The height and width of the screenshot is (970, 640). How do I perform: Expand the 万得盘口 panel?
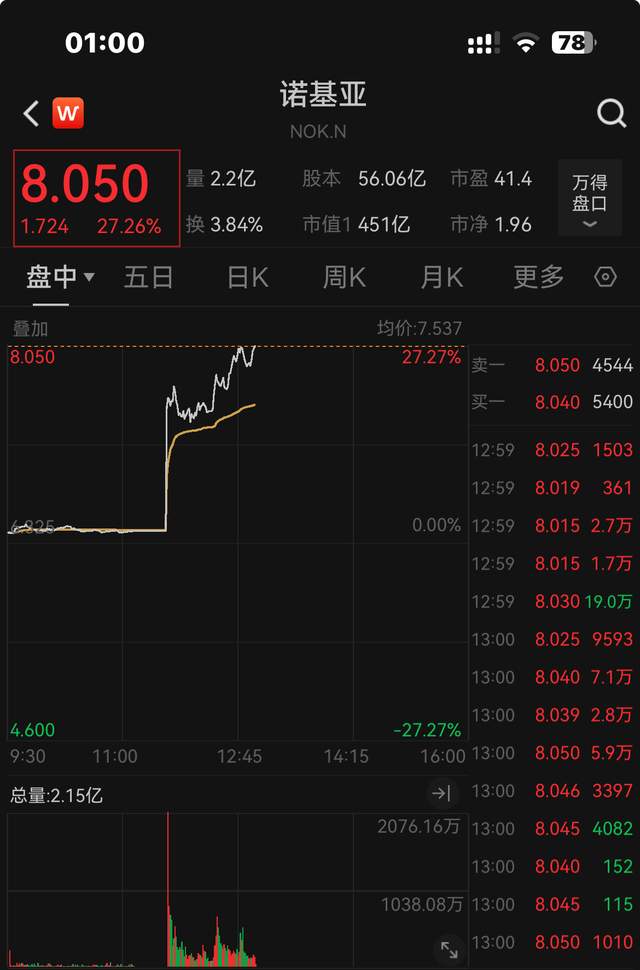pos(589,198)
